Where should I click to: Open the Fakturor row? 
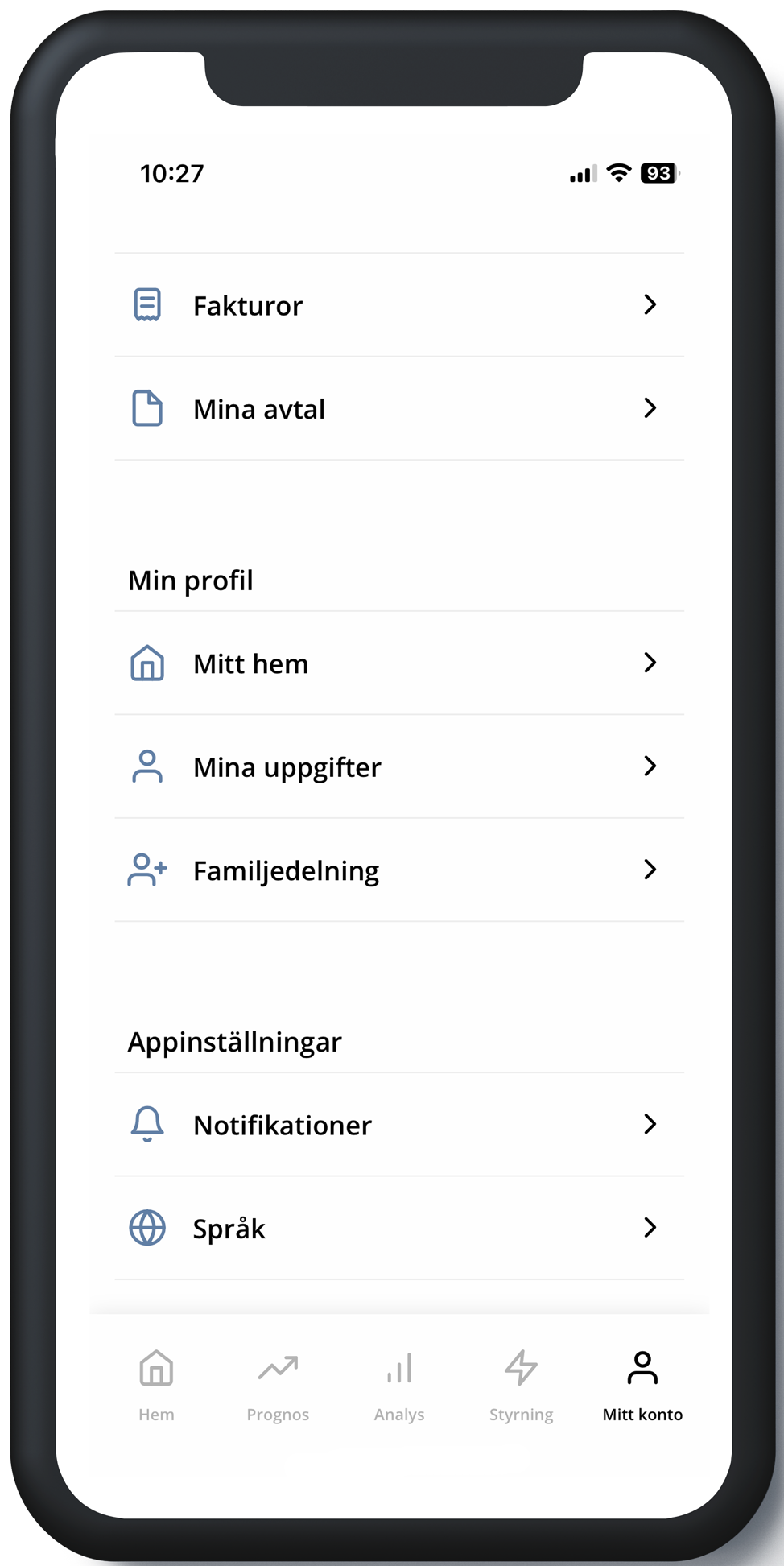[398, 305]
